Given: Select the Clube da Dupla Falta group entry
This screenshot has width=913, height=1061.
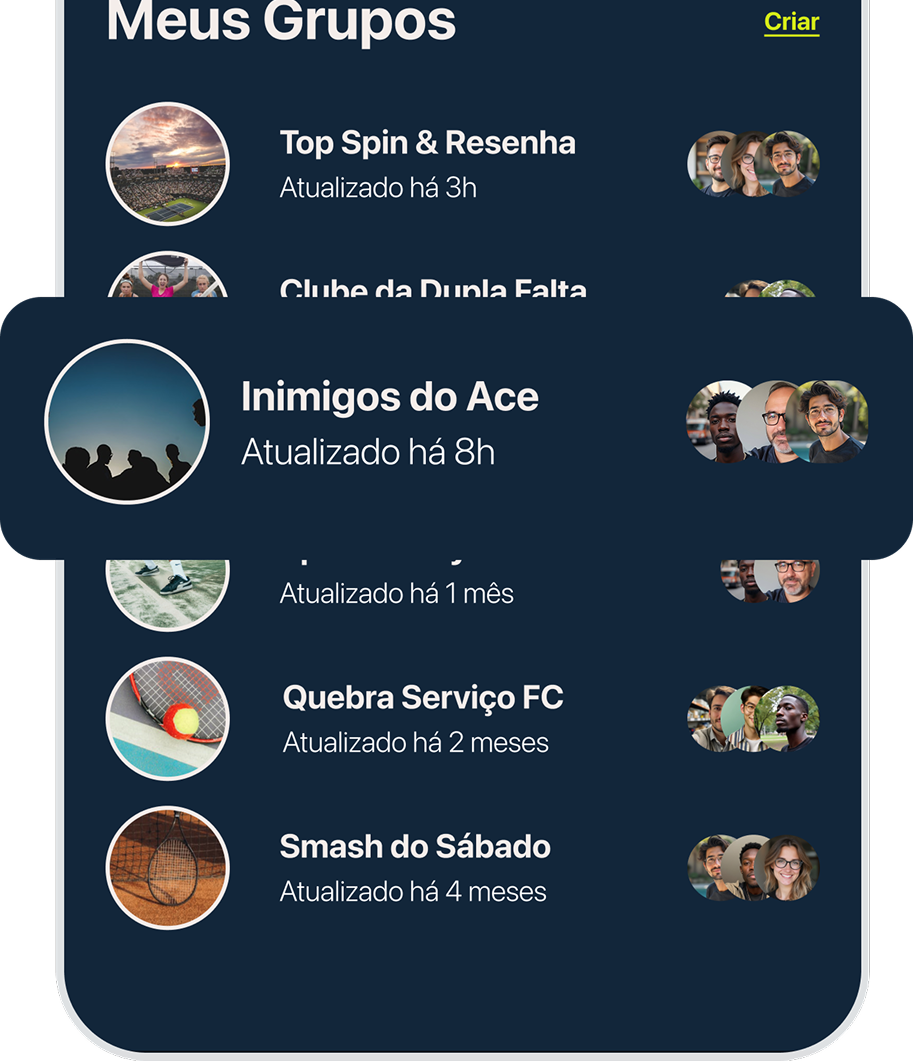Looking at the screenshot, I should [433, 288].
